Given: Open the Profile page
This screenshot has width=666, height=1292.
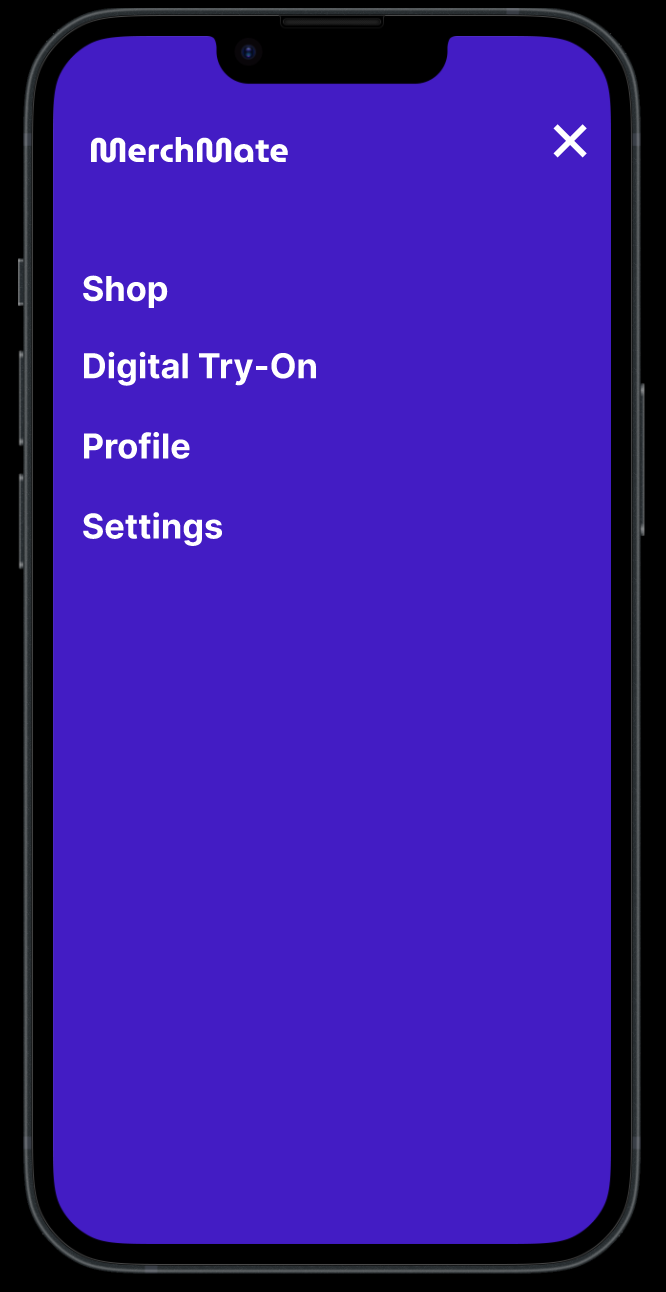Looking at the screenshot, I should point(136,446).
